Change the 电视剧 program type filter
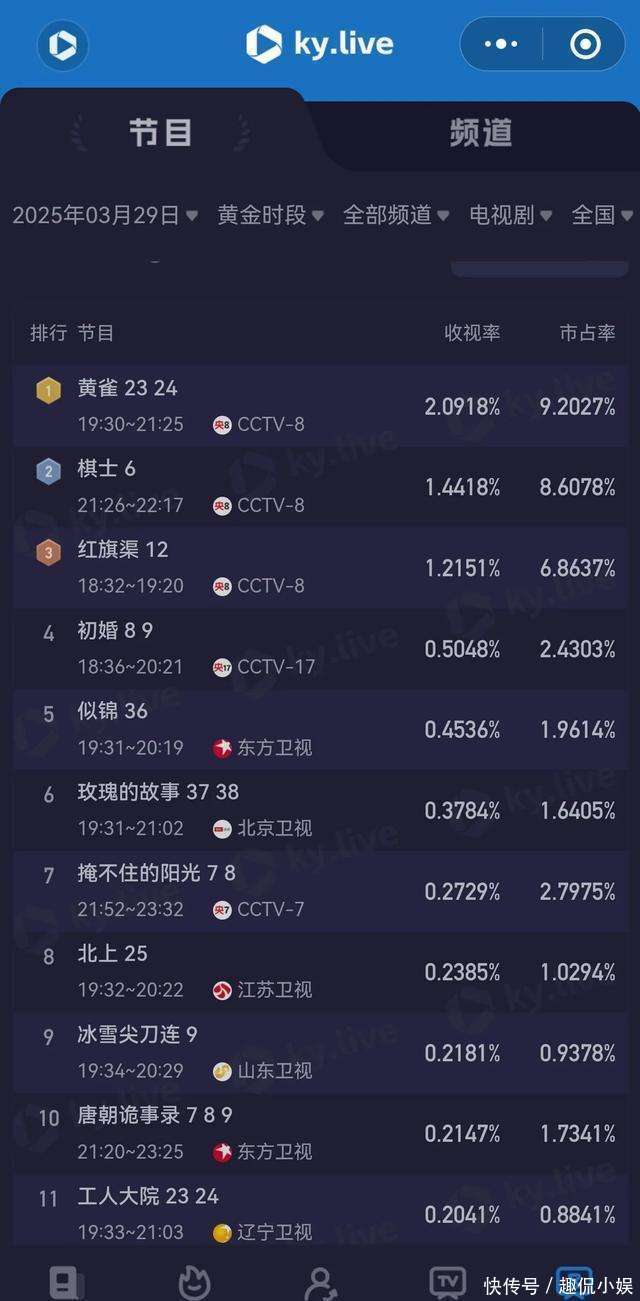Viewport: 640px width, 1301px height. (510, 215)
